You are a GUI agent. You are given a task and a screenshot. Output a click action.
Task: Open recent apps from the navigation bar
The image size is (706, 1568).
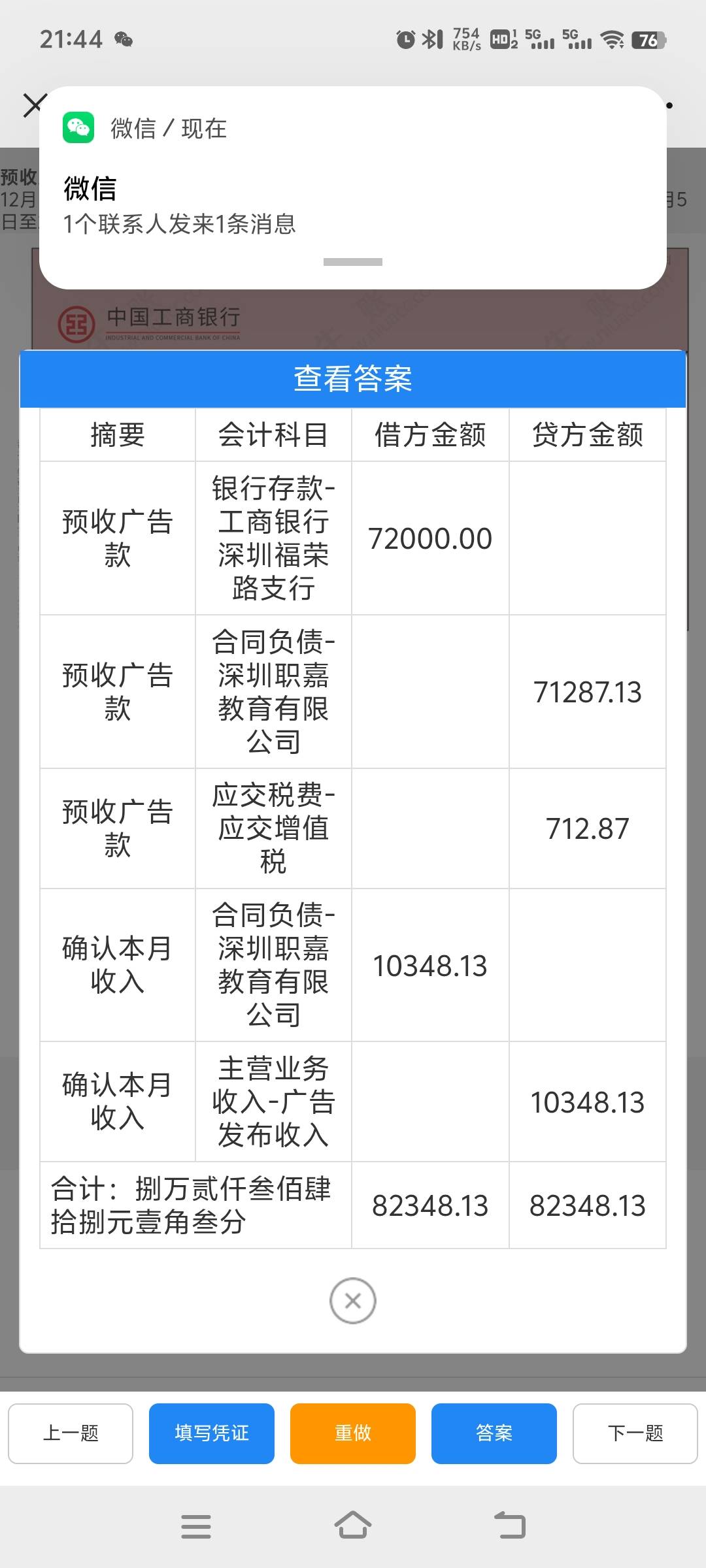196,1526
